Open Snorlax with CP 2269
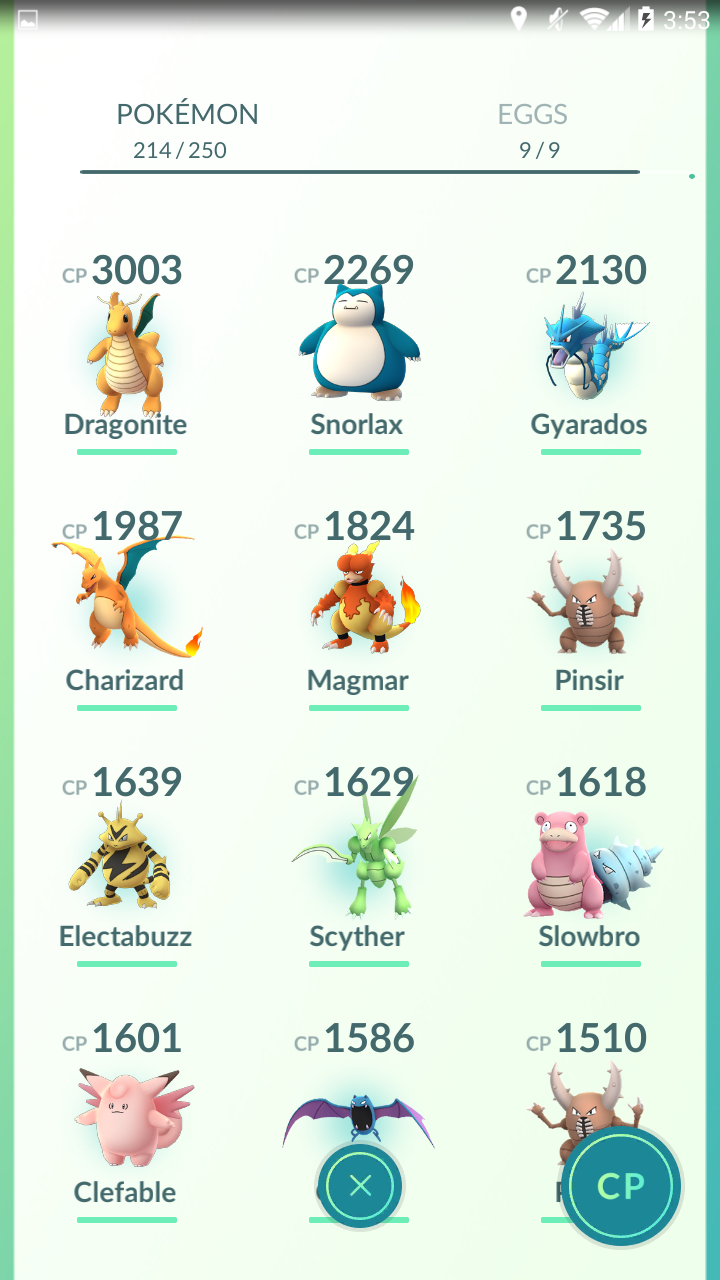 357,353
